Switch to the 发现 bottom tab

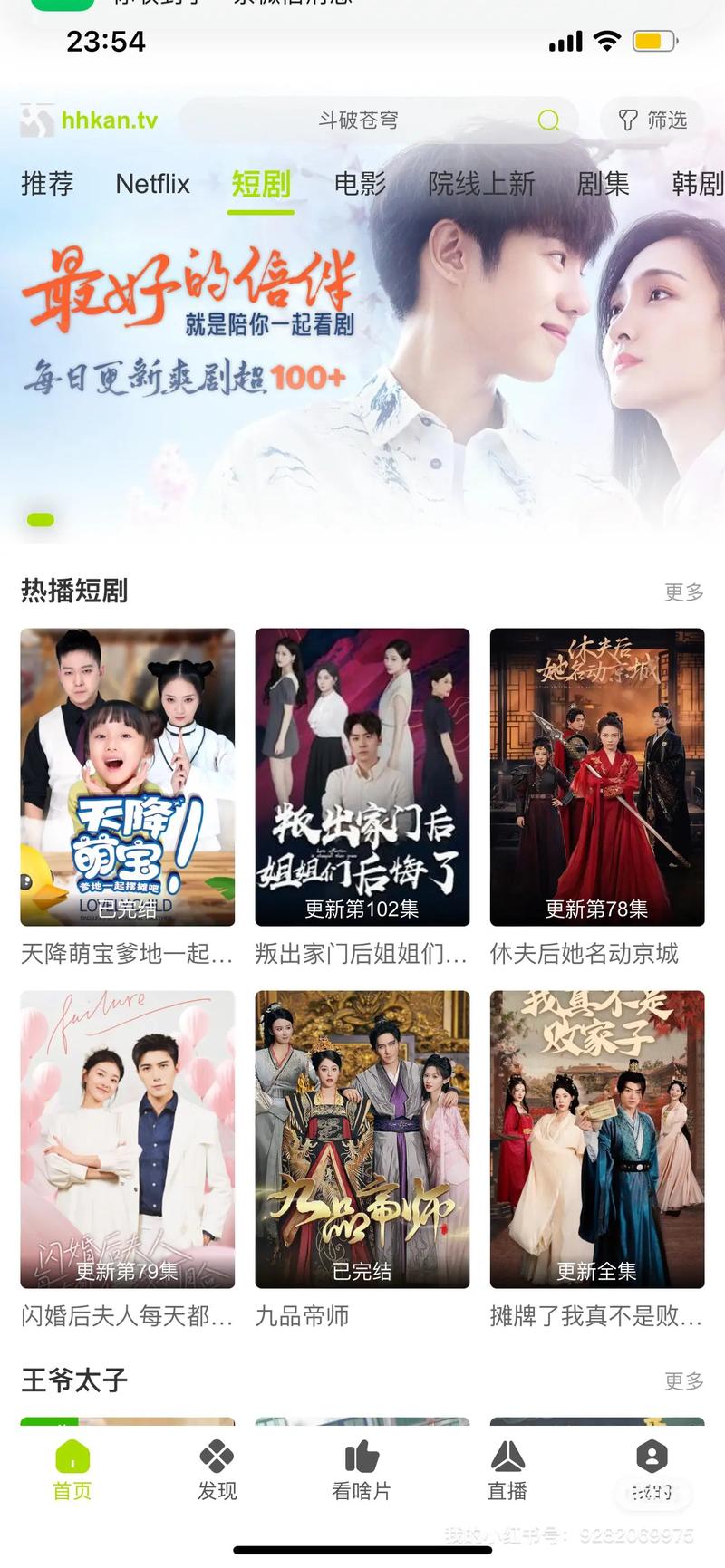(x=217, y=1471)
